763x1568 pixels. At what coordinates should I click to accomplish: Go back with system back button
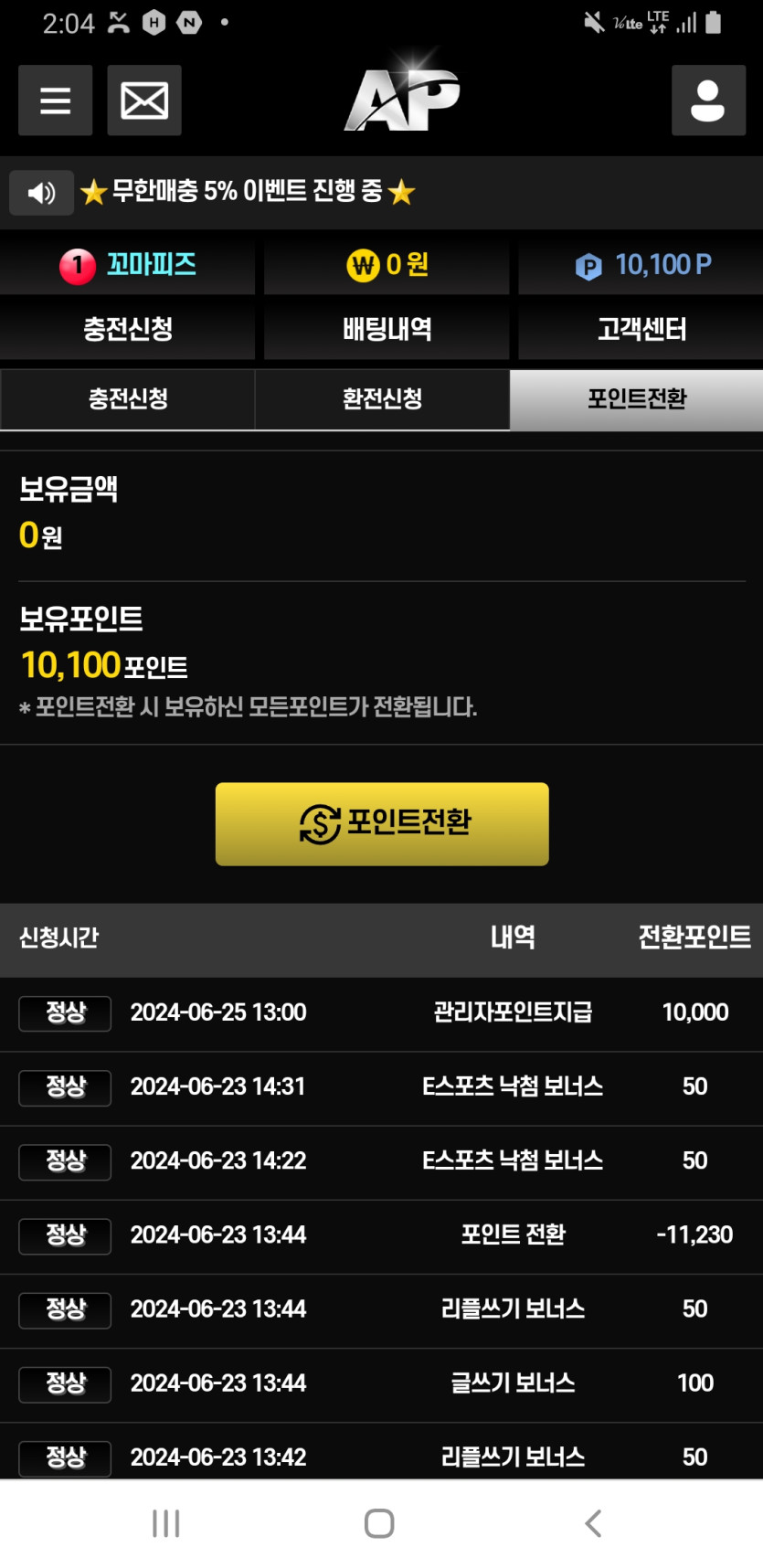593,1523
